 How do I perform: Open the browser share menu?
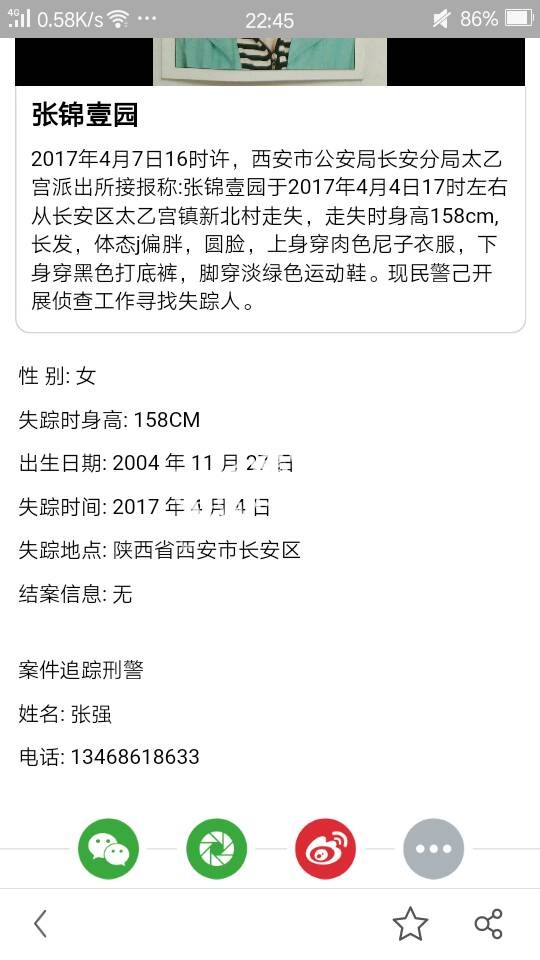pyautogui.click(x=489, y=924)
